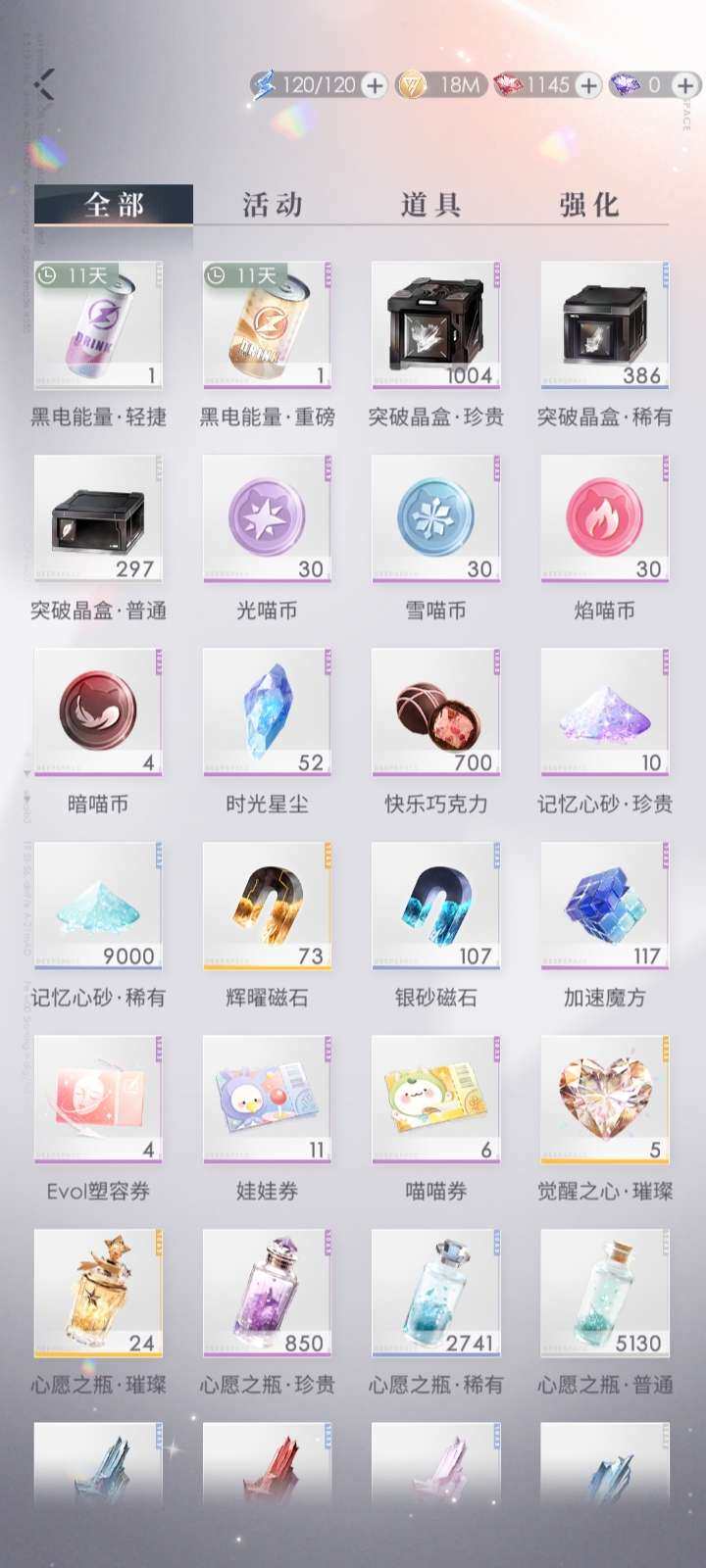Open the Evol塑容券 ticket item

pos(98,1100)
